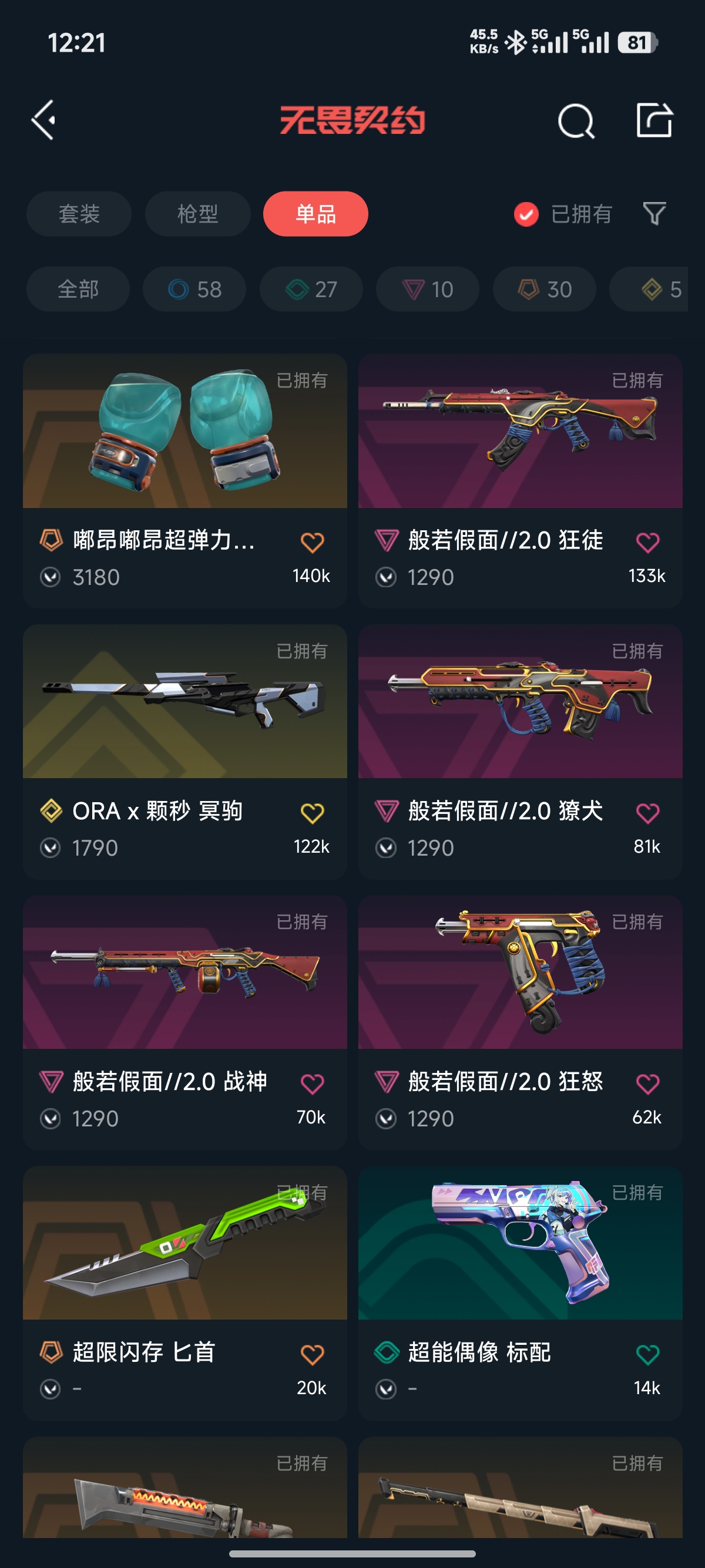Filter by the orange tier chip 30
The width and height of the screenshot is (705, 1568).
(544, 289)
